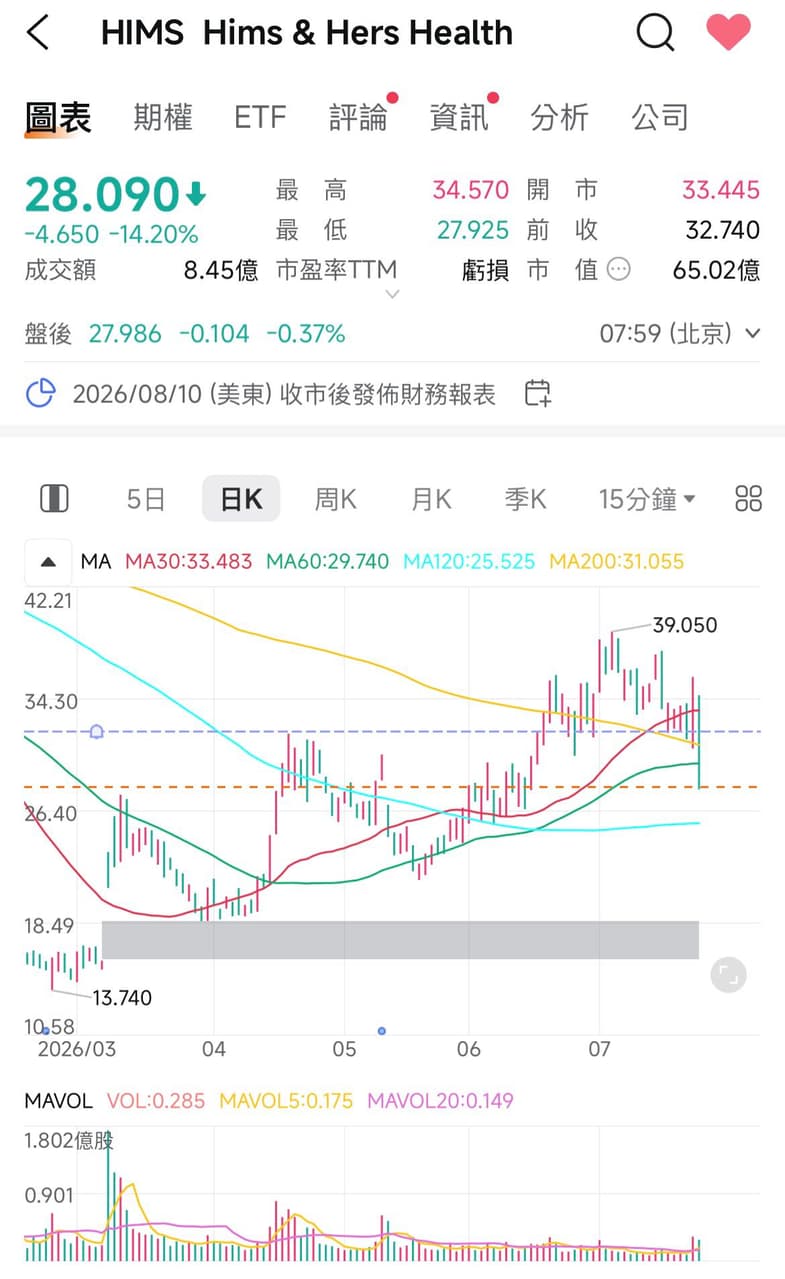785x1279 pixels.
Task: Select the 周K chart period
Action: [335, 499]
